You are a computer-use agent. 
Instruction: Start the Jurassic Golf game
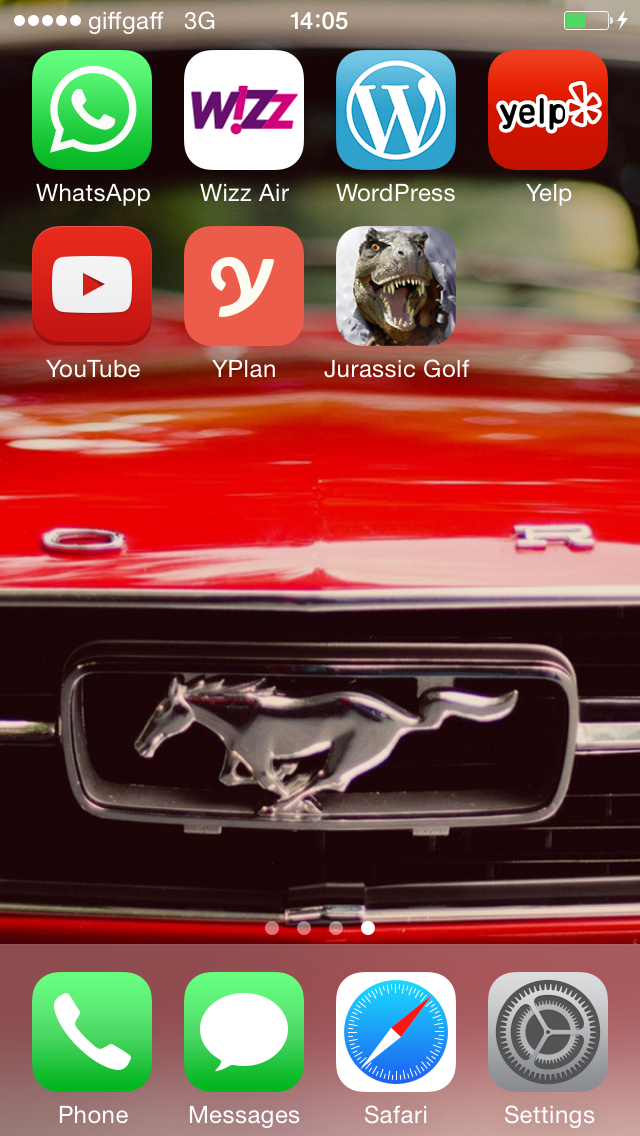click(396, 286)
